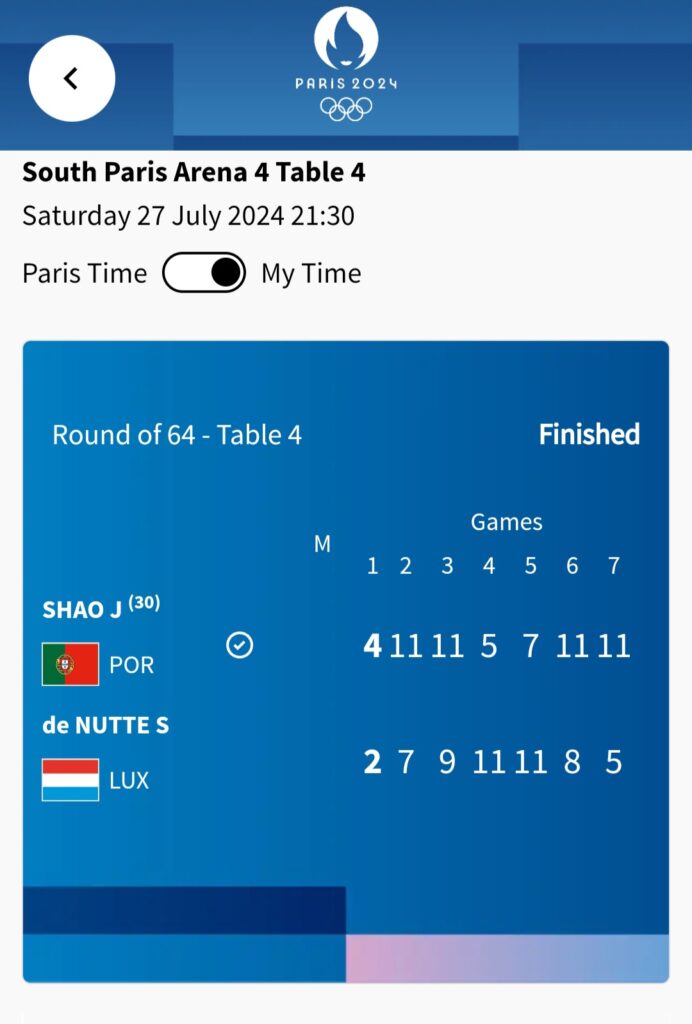Open the SHAO J vs de NUTTE S match card
Screen dimensions: 692x1024
345,660
